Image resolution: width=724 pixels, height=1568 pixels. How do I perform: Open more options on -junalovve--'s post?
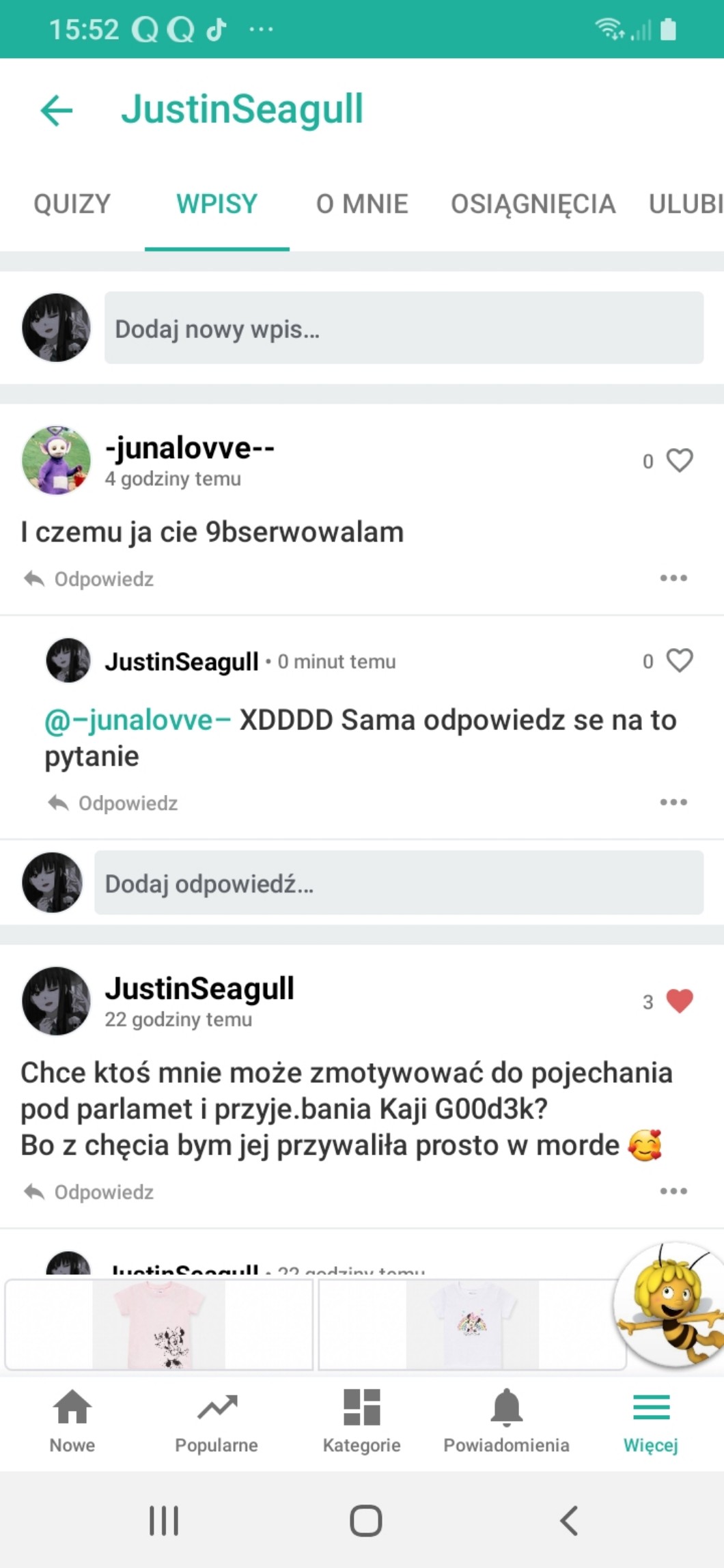coord(673,578)
